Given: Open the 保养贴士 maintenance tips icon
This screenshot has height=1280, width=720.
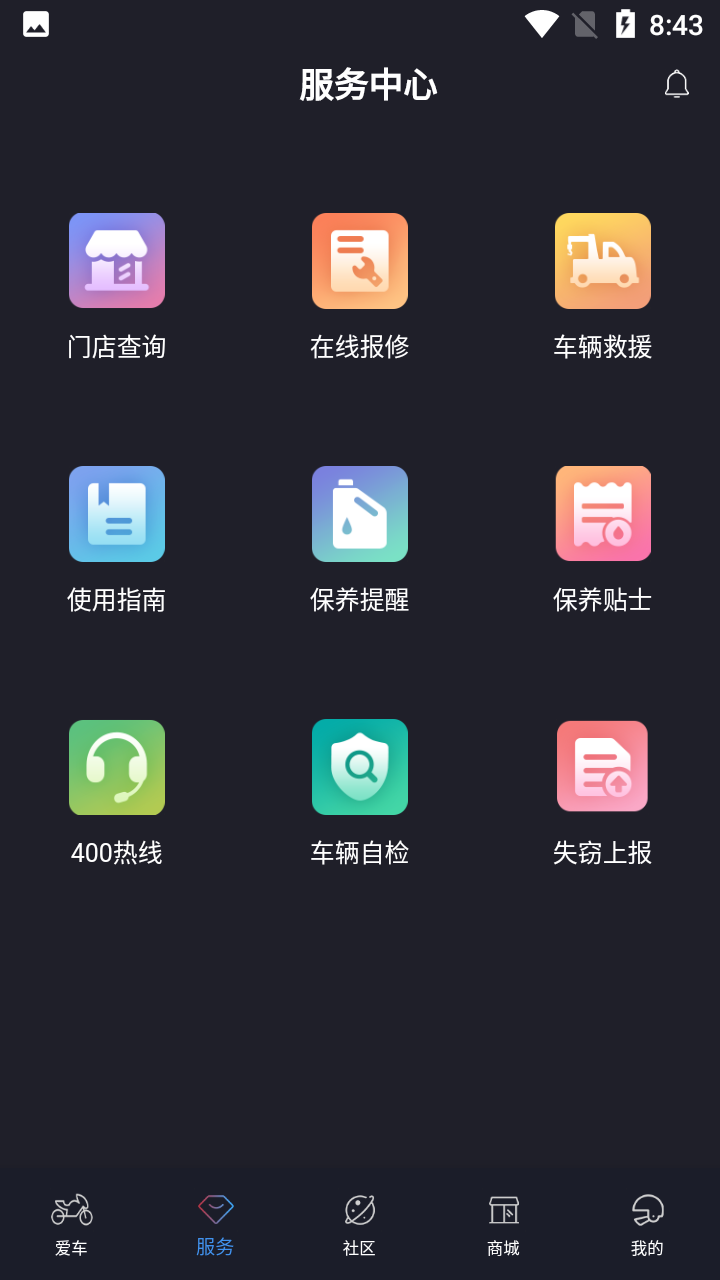Looking at the screenshot, I should (x=602, y=513).
